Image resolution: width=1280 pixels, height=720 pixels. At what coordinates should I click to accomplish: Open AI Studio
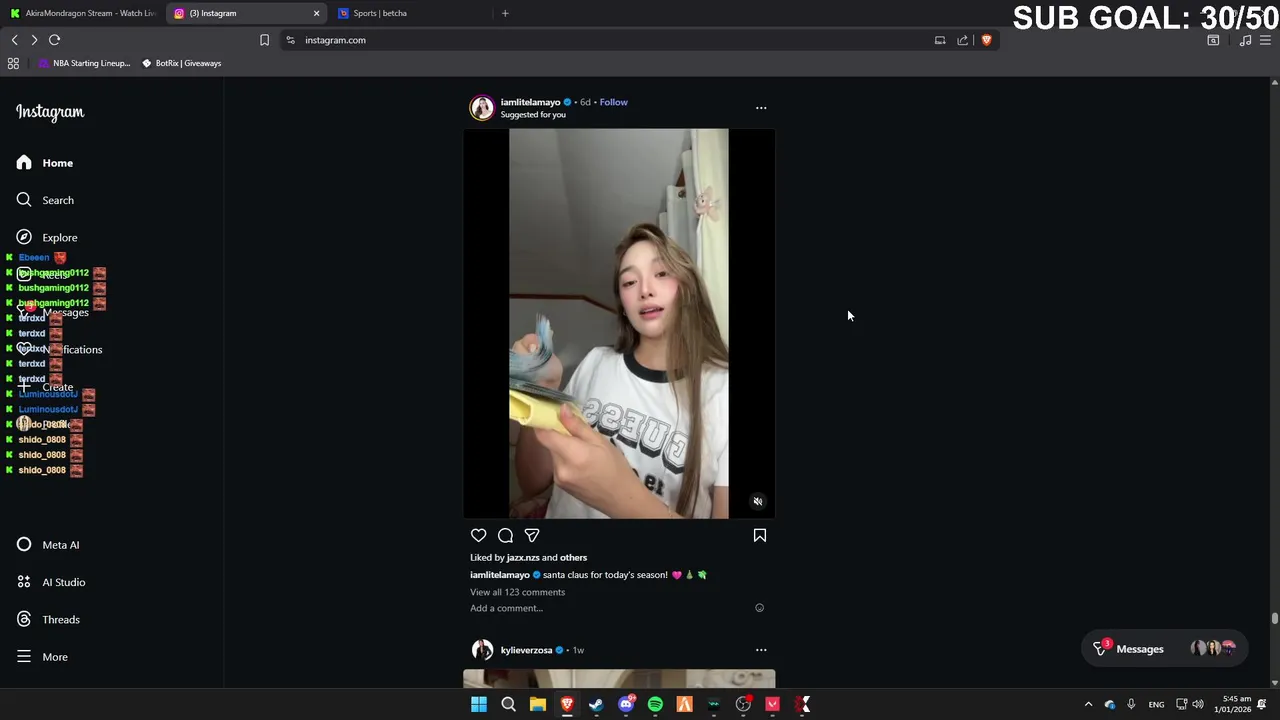point(63,582)
